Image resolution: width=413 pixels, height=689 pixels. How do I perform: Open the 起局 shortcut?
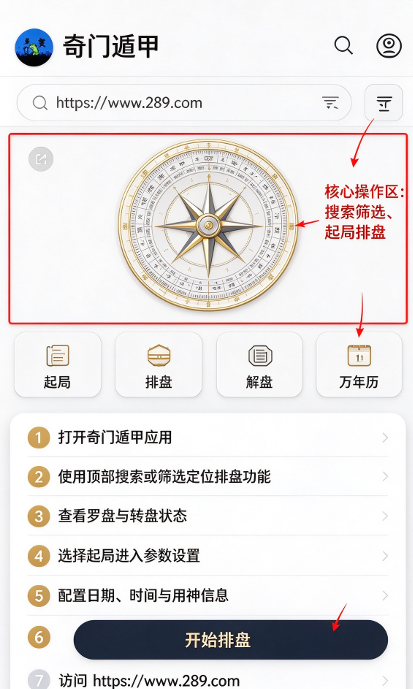(58, 364)
